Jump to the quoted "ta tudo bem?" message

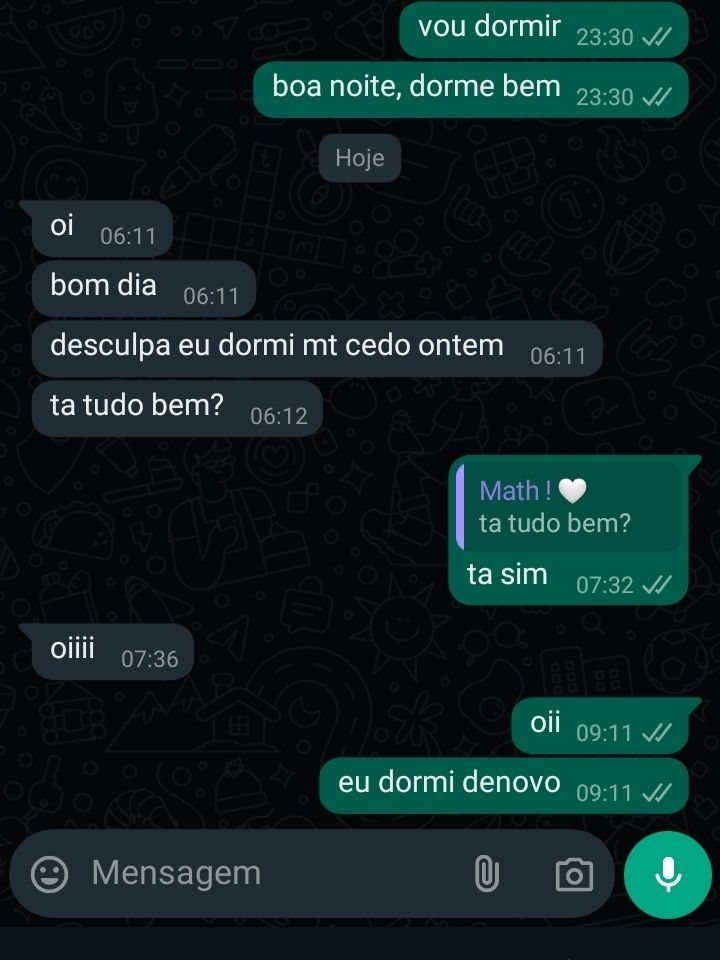567,506
